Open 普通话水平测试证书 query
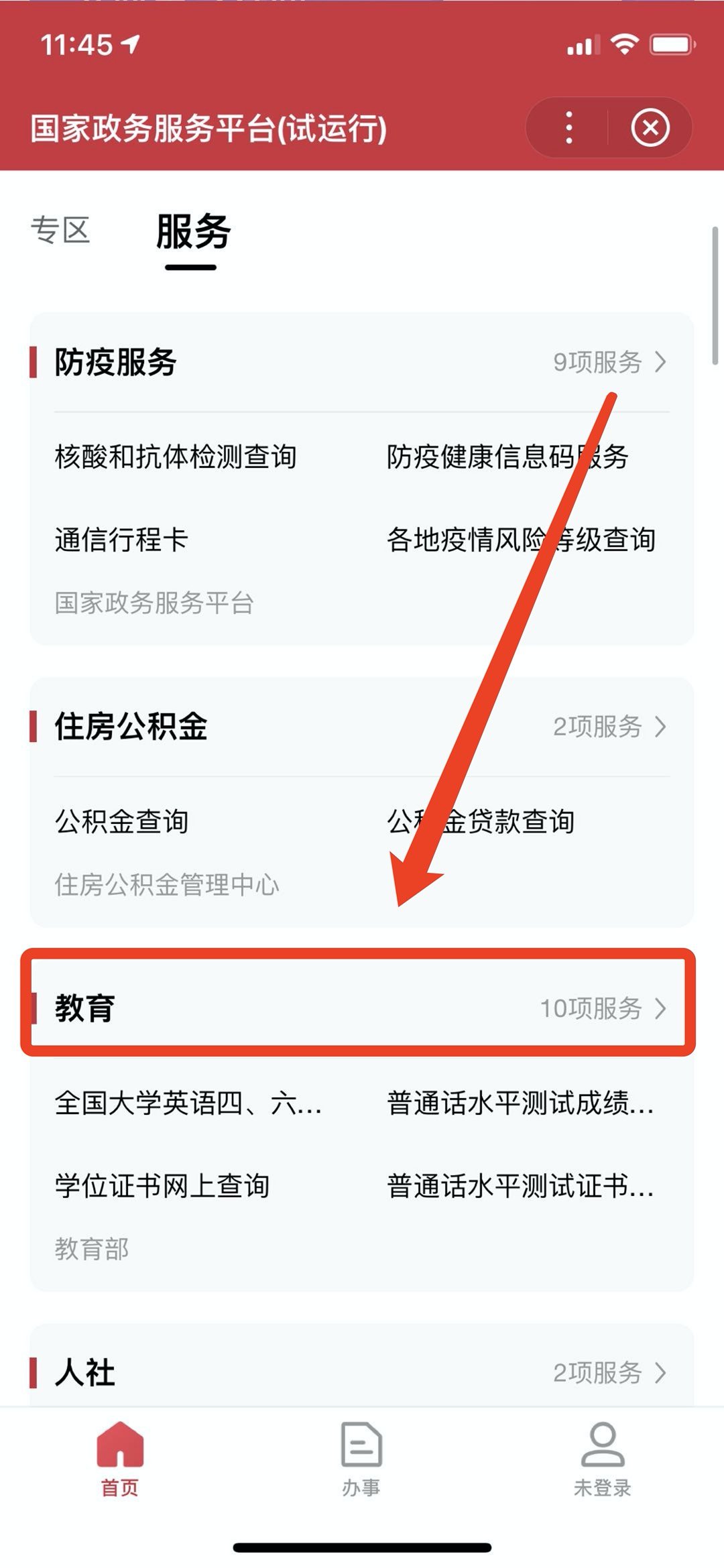 tap(520, 1186)
